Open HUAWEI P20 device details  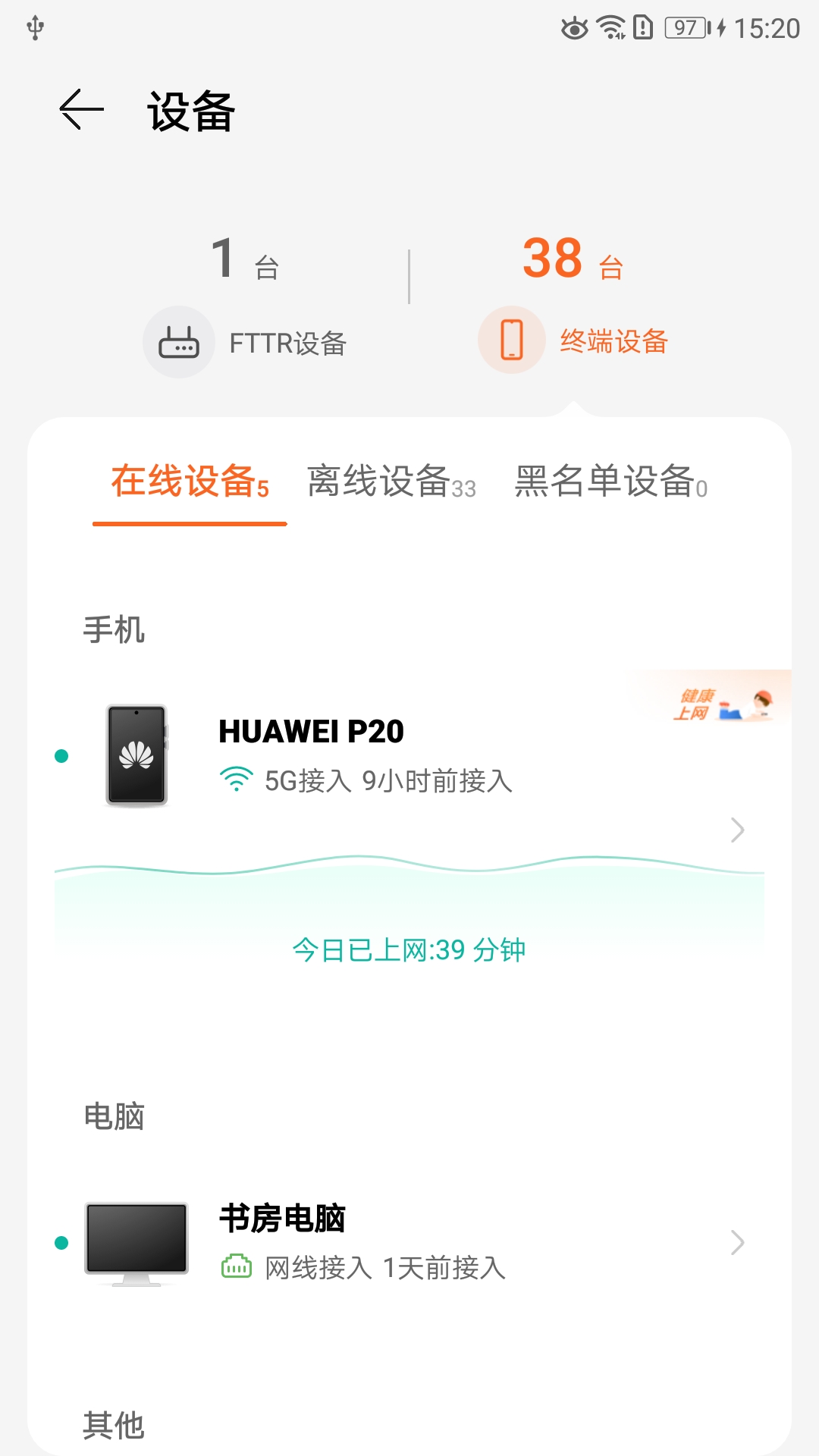[409, 755]
